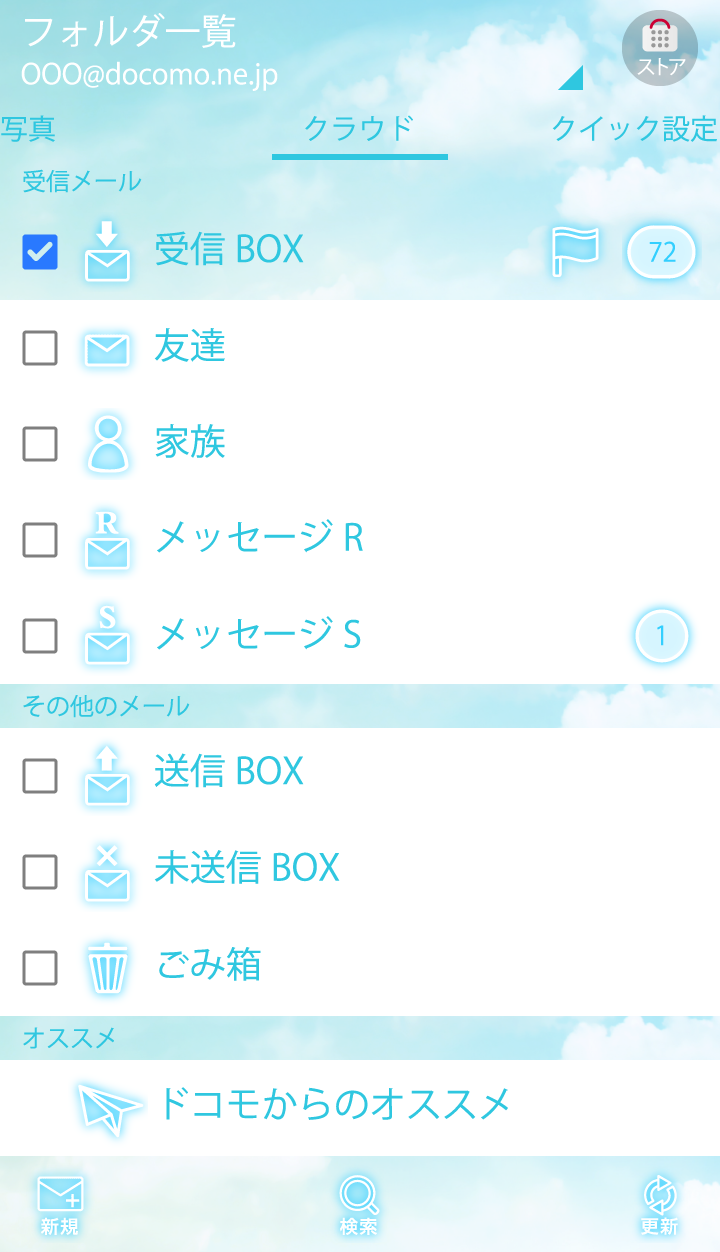Open ドコモからのオススメ
Image resolution: width=720 pixels, height=1252 pixels.
(334, 1105)
